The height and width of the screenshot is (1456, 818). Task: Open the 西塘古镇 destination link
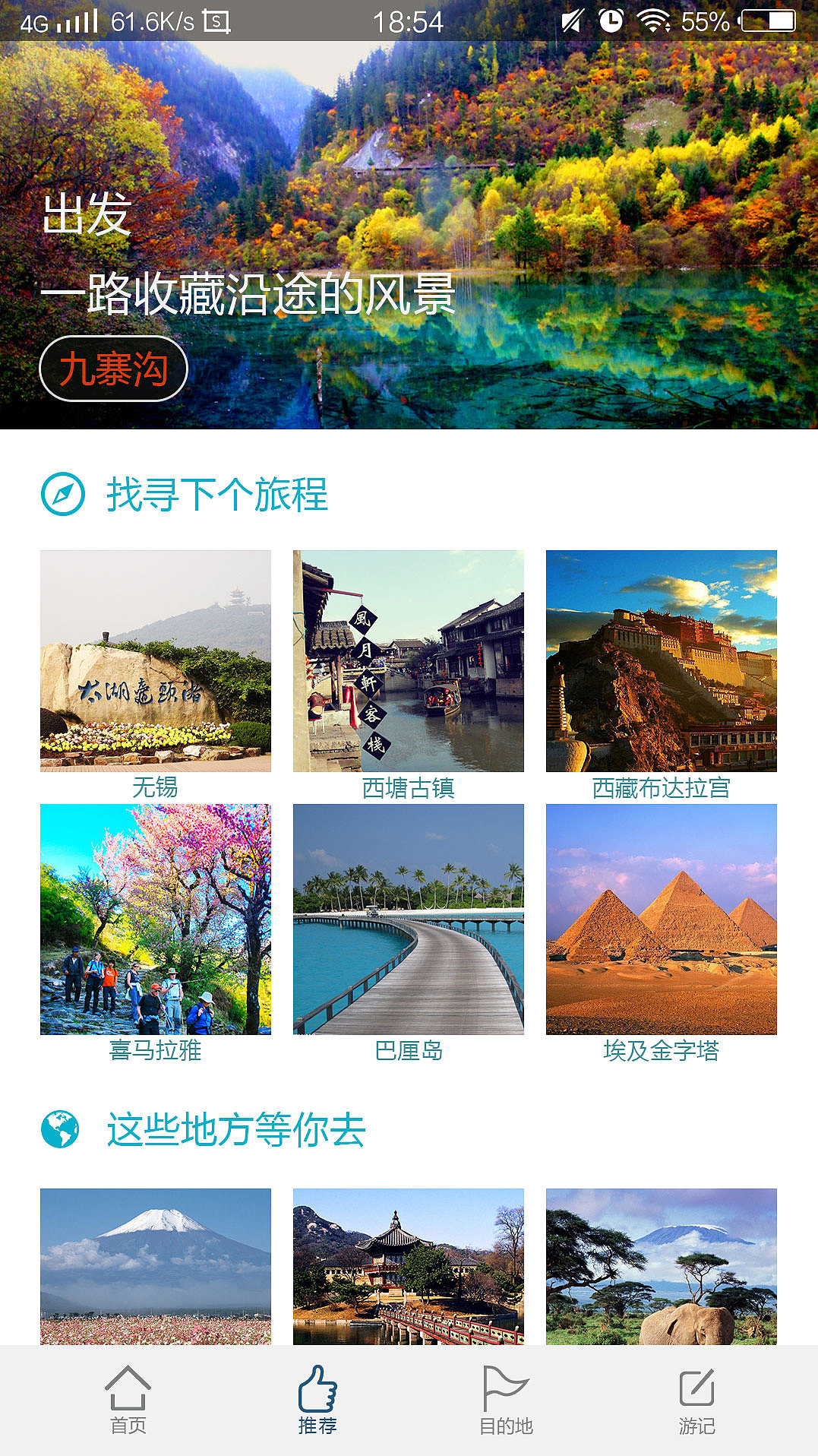[x=408, y=789]
